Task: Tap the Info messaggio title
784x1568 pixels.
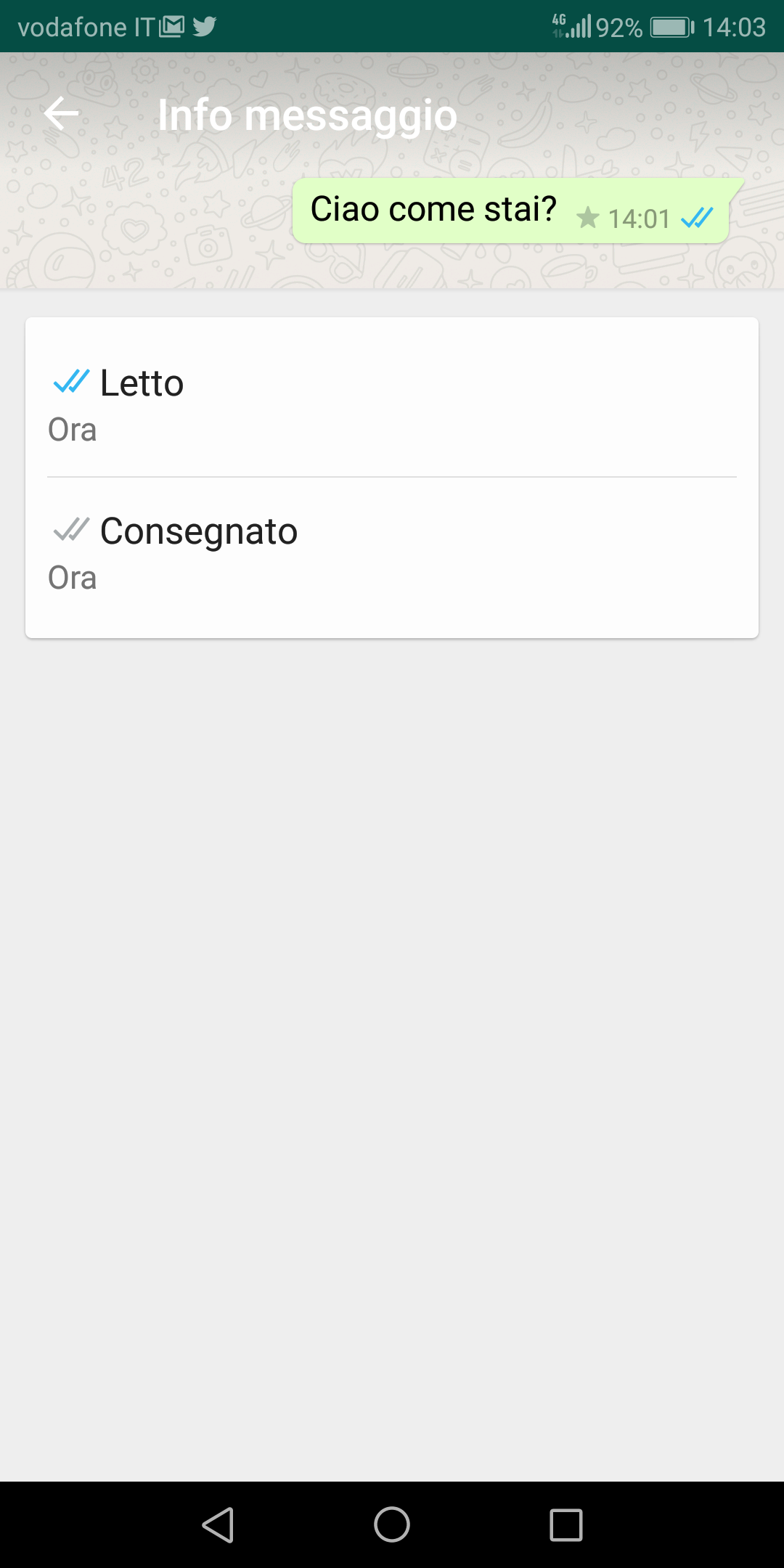Action: tap(307, 115)
